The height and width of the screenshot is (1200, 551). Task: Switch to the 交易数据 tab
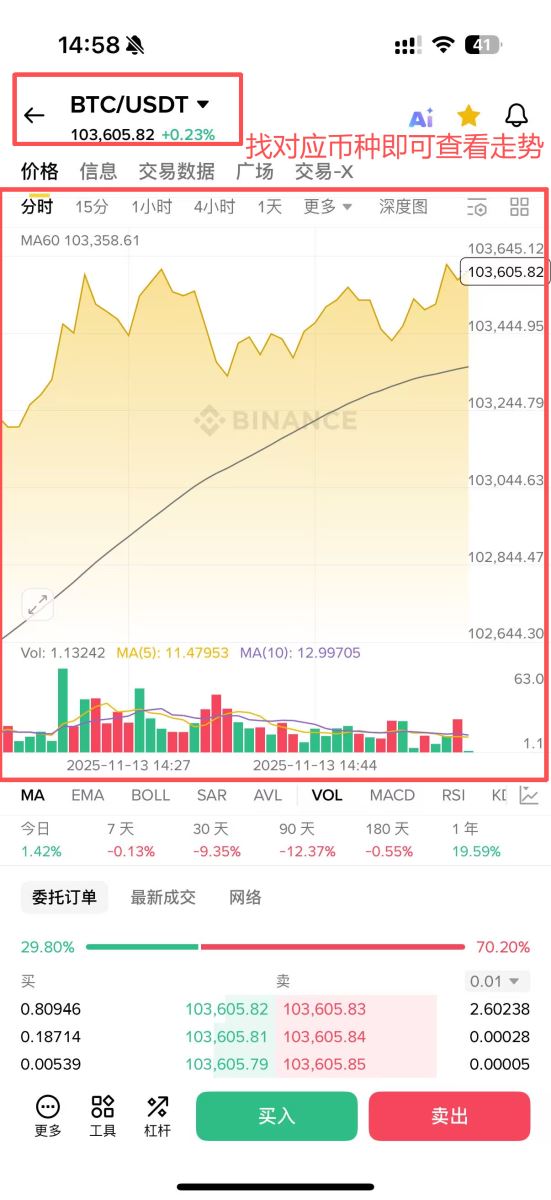click(x=176, y=172)
